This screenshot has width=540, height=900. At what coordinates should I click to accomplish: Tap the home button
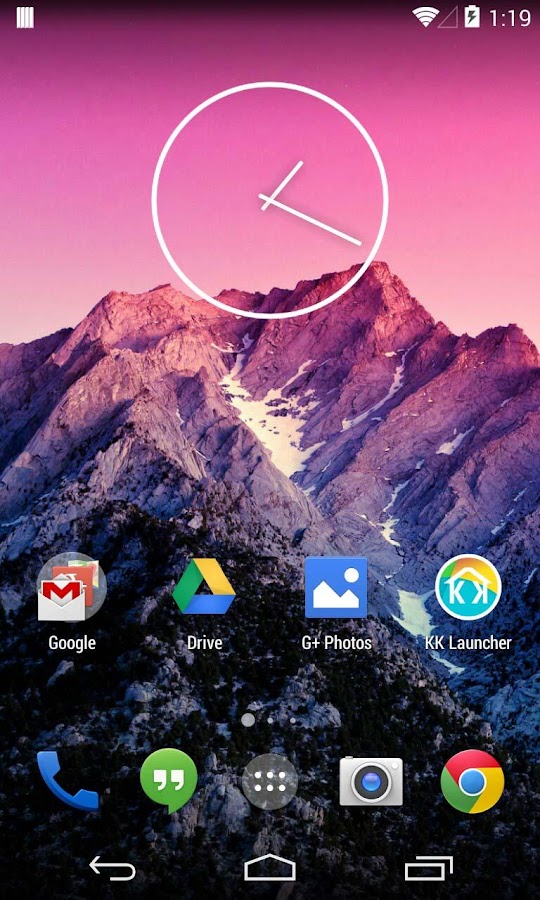click(x=270, y=867)
